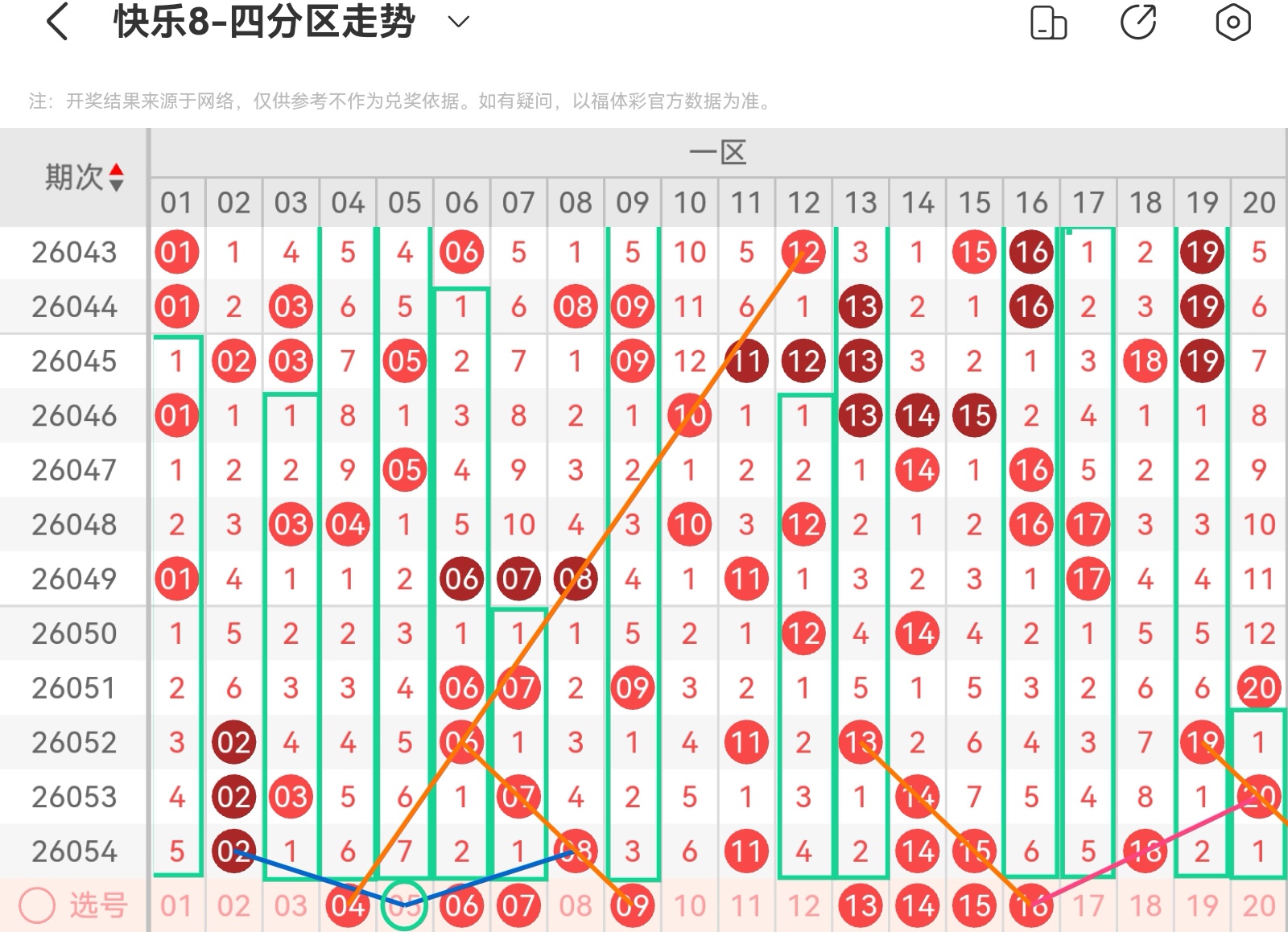Deselect number 13 in the 选号 row
The width and height of the screenshot is (1288, 932).
861,906
